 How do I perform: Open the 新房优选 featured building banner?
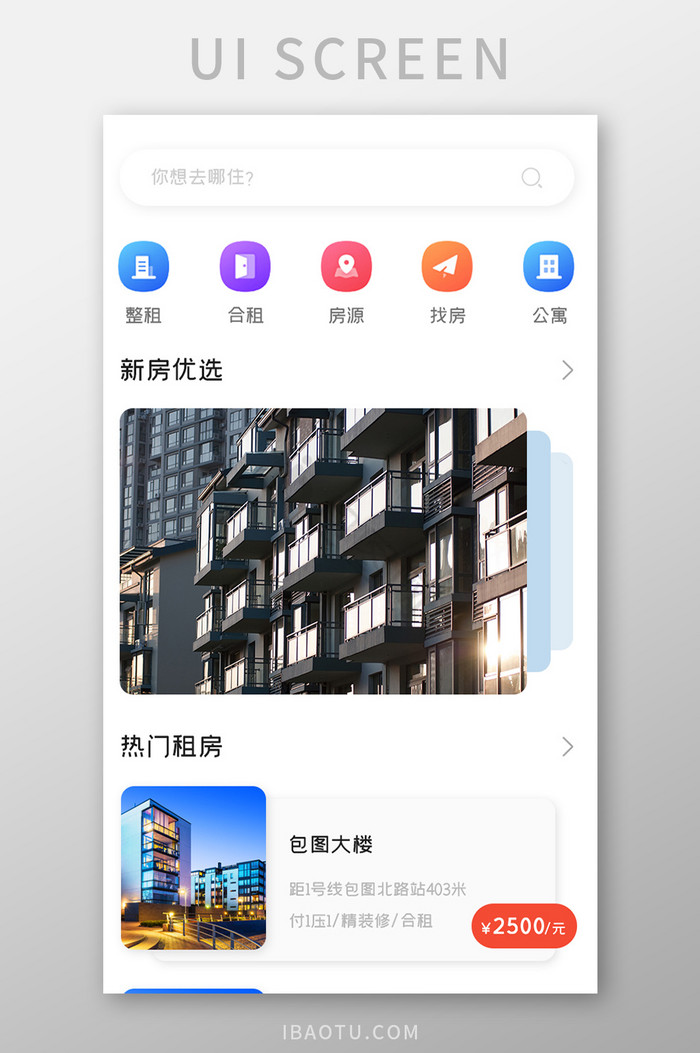coord(323,551)
